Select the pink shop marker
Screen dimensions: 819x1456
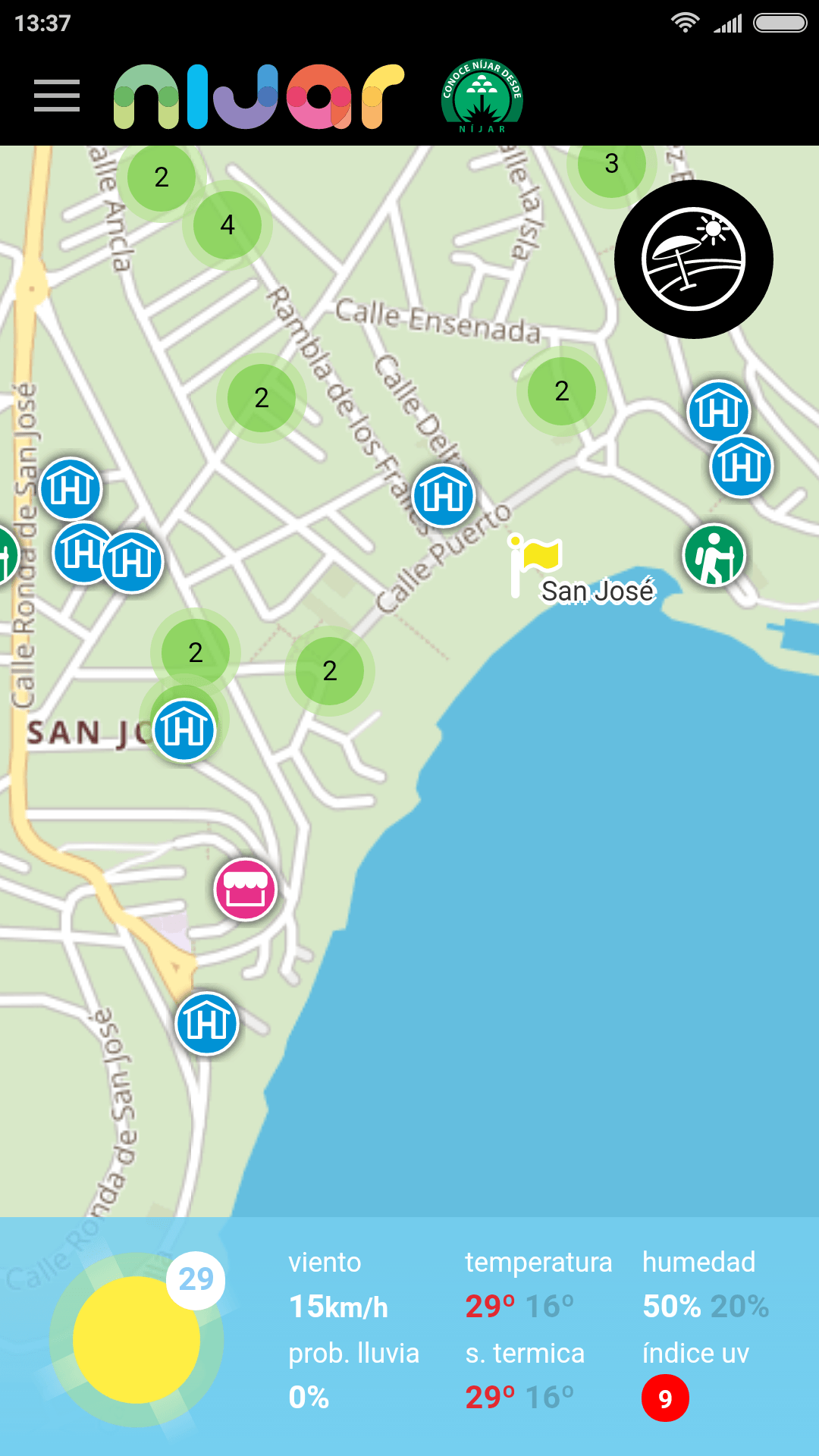(x=246, y=890)
